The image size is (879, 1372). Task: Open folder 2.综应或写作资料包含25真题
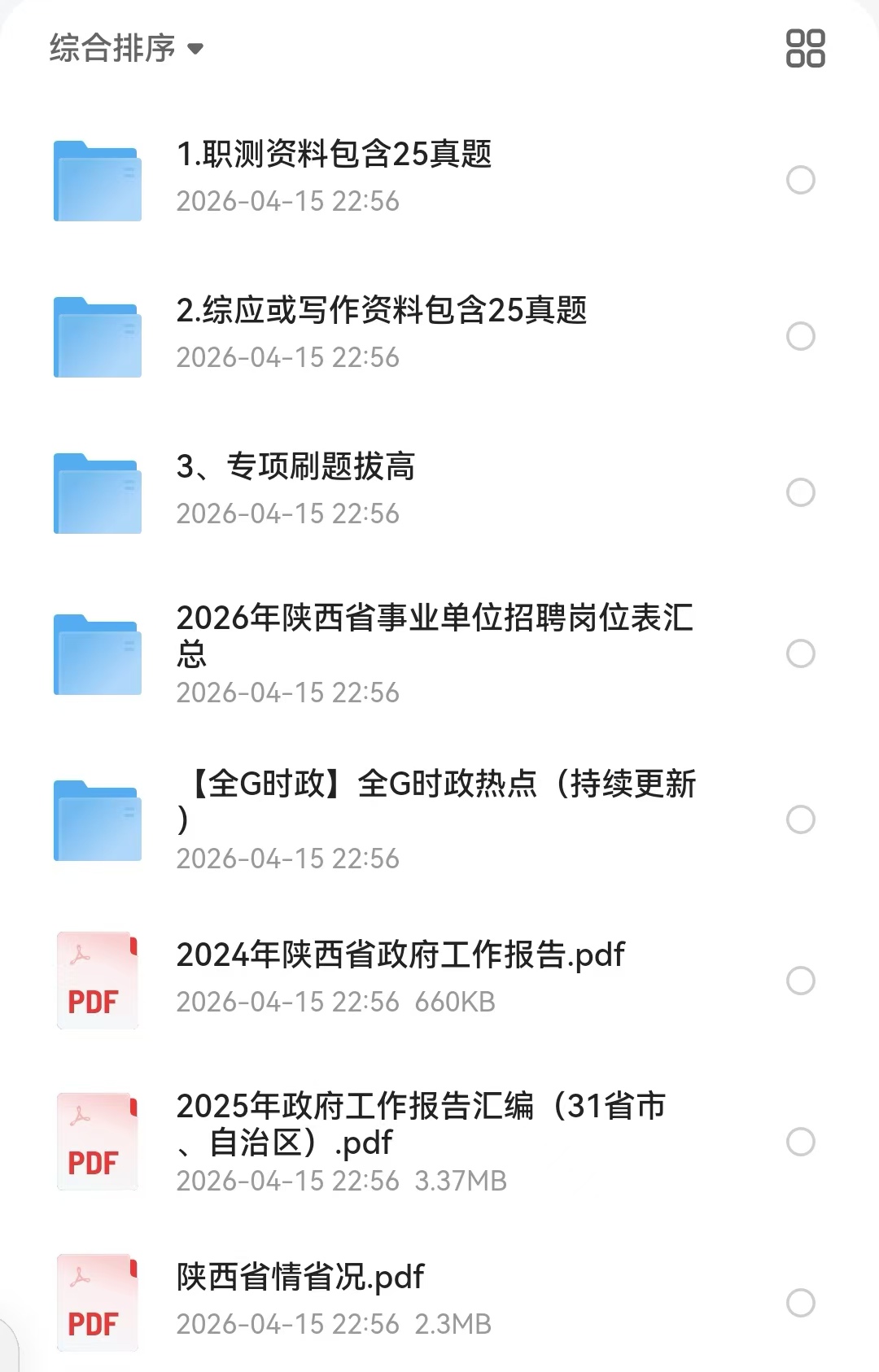point(381,311)
